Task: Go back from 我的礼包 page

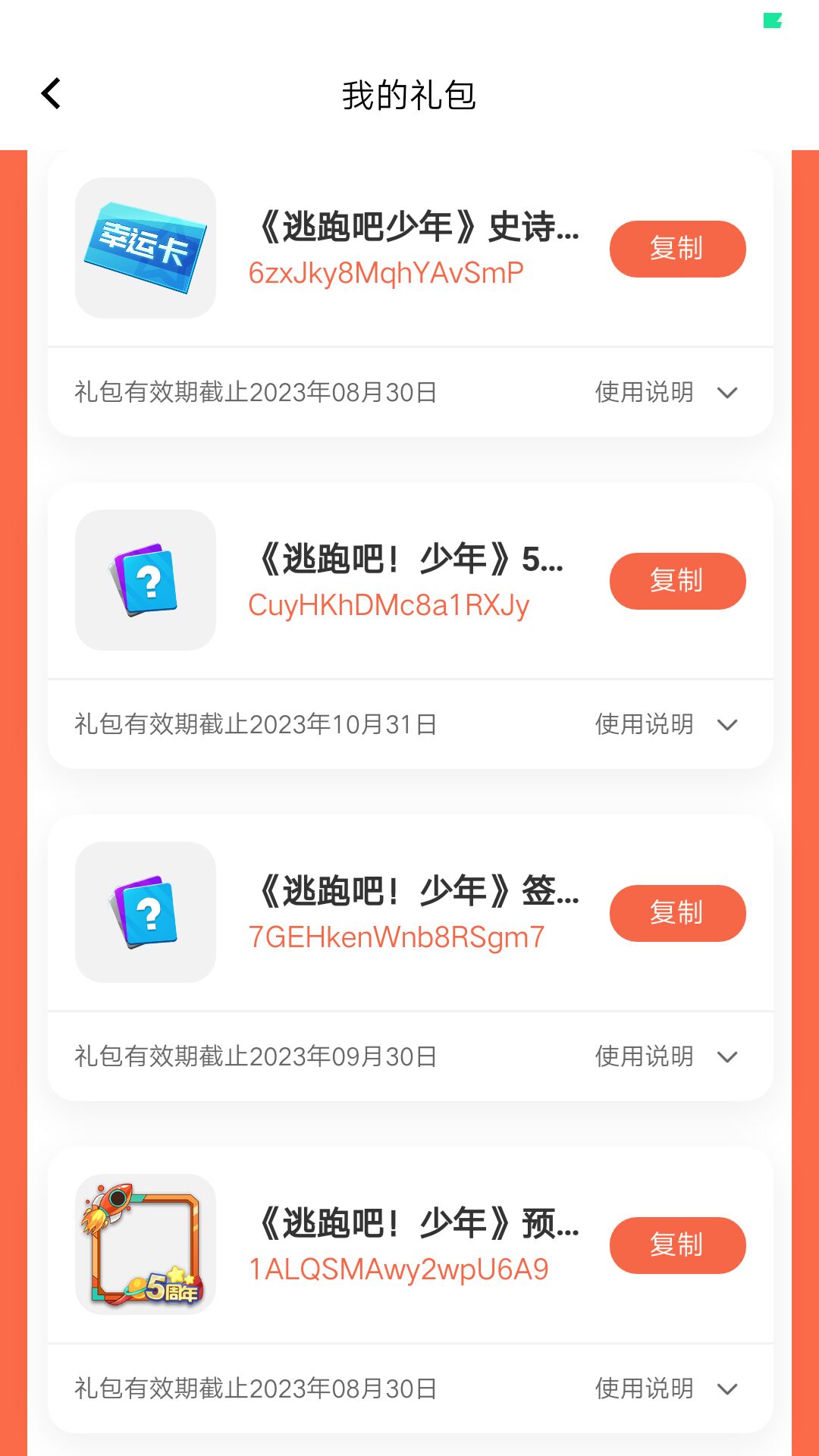Action: 51,94
